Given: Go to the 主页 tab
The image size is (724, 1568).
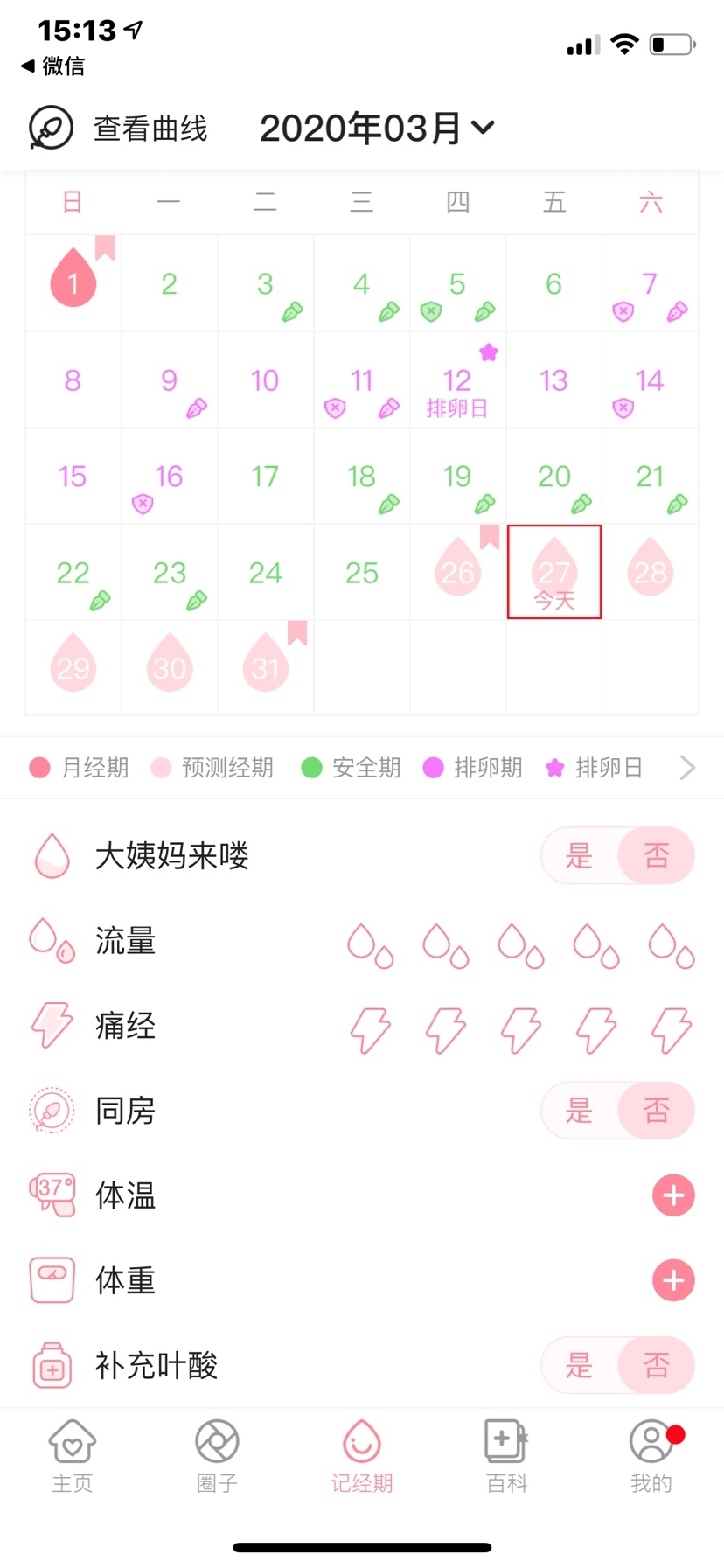Looking at the screenshot, I should tap(73, 1455).
